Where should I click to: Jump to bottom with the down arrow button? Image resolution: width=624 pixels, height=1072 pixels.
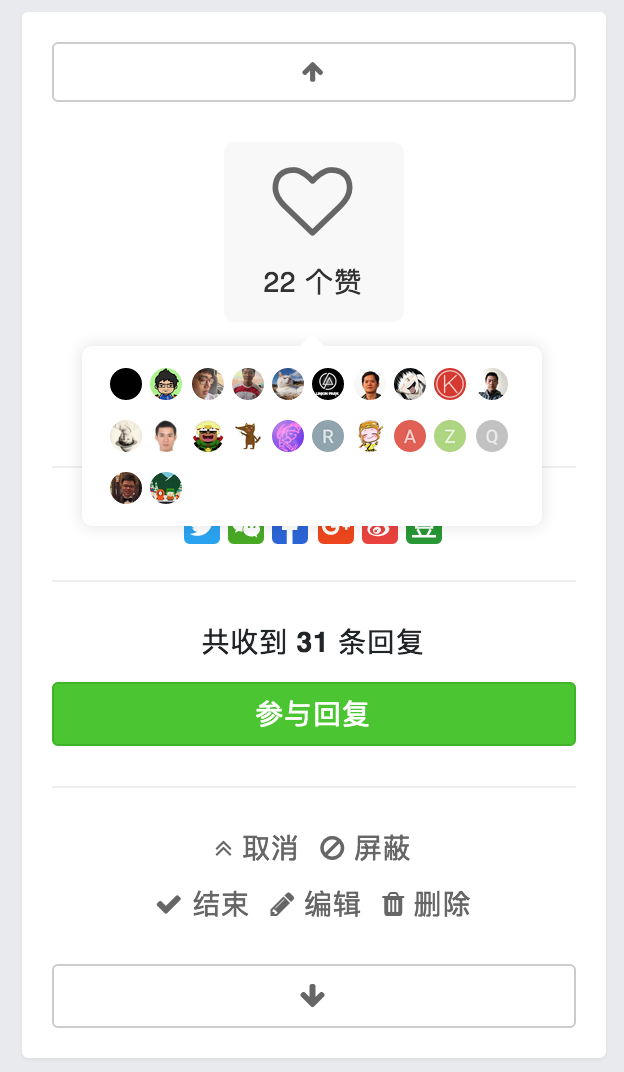point(314,995)
